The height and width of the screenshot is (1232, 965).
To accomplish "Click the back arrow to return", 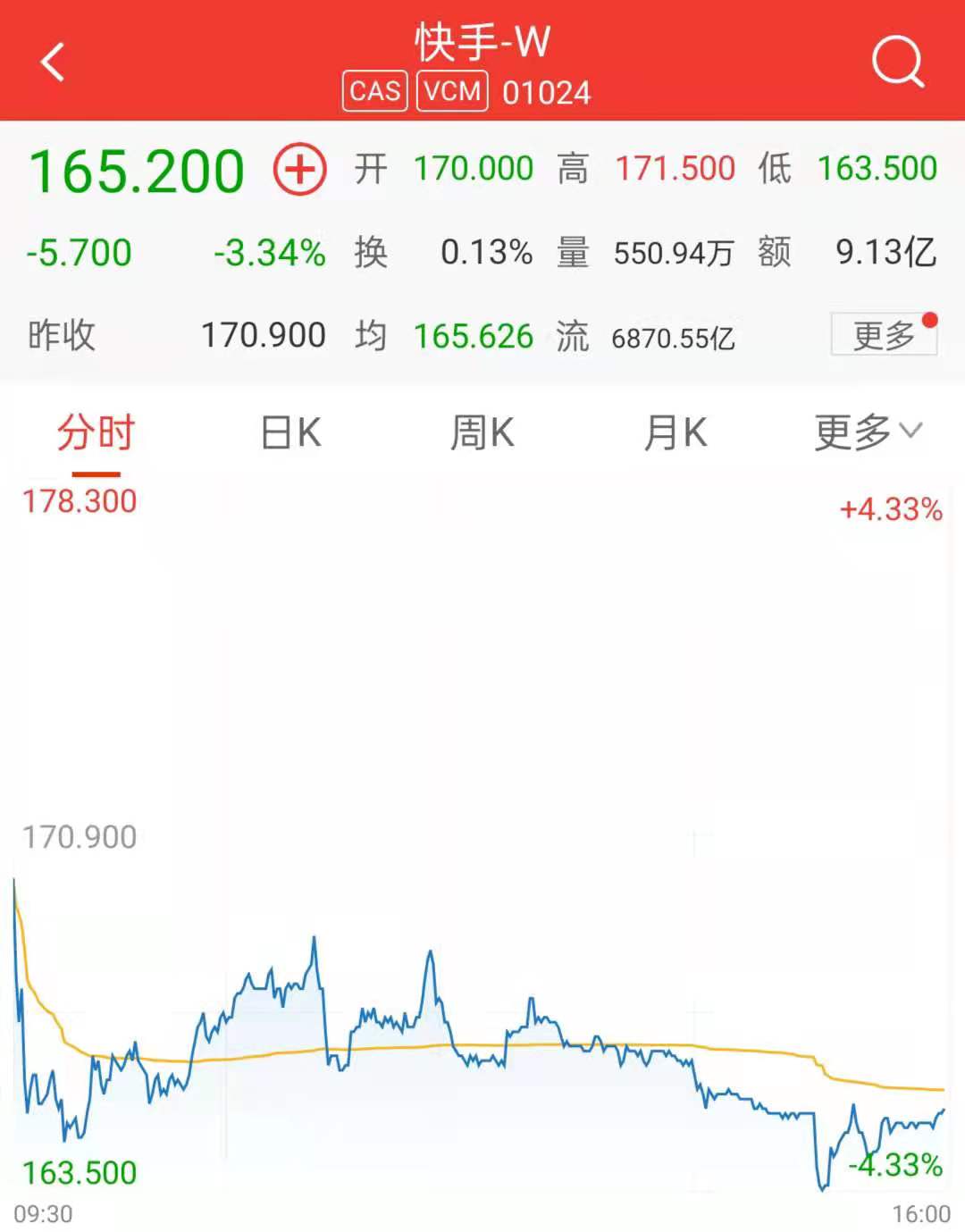I will [x=54, y=61].
